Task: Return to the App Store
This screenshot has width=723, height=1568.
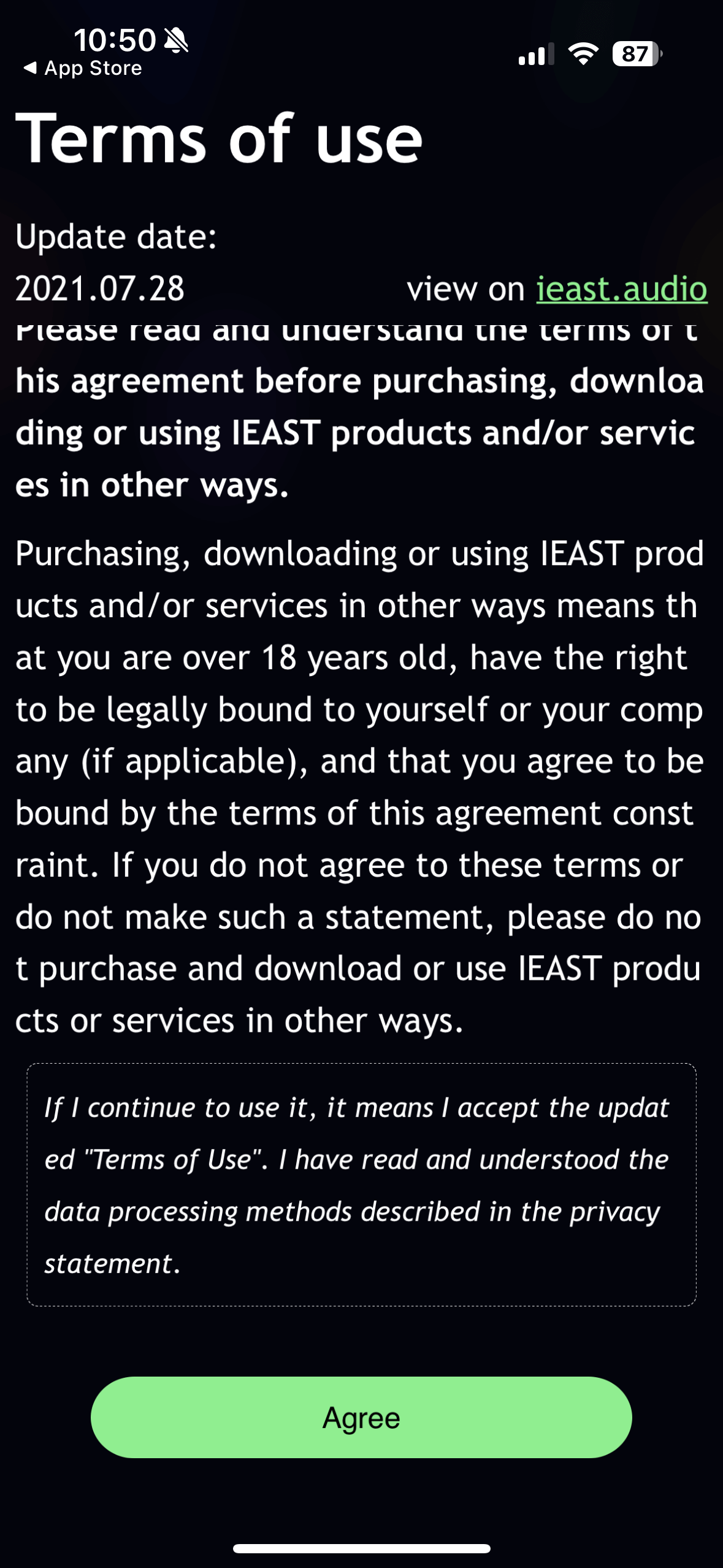Action: click(83, 68)
